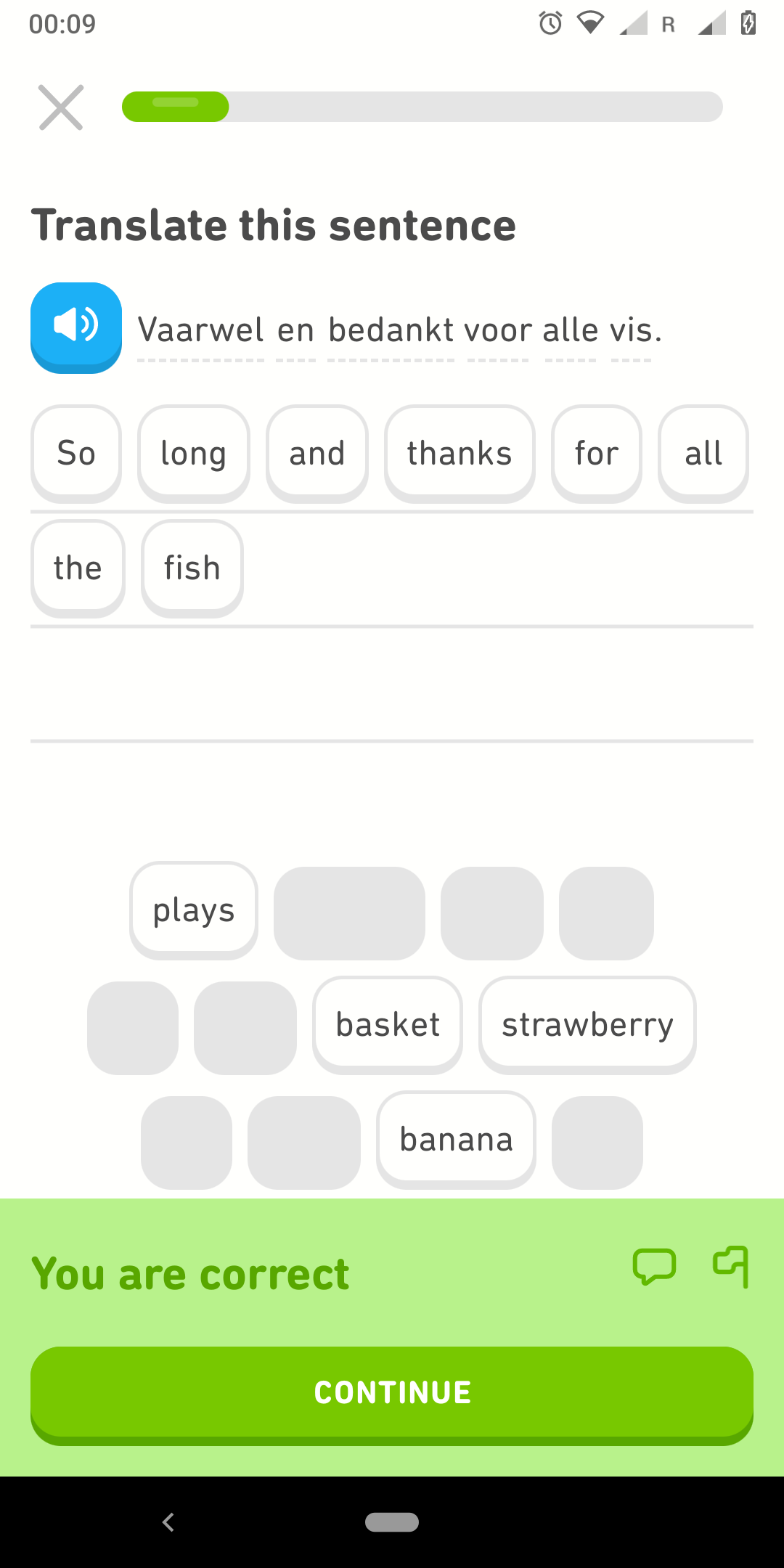Remove the "So" word tile

[x=76, y=454]
